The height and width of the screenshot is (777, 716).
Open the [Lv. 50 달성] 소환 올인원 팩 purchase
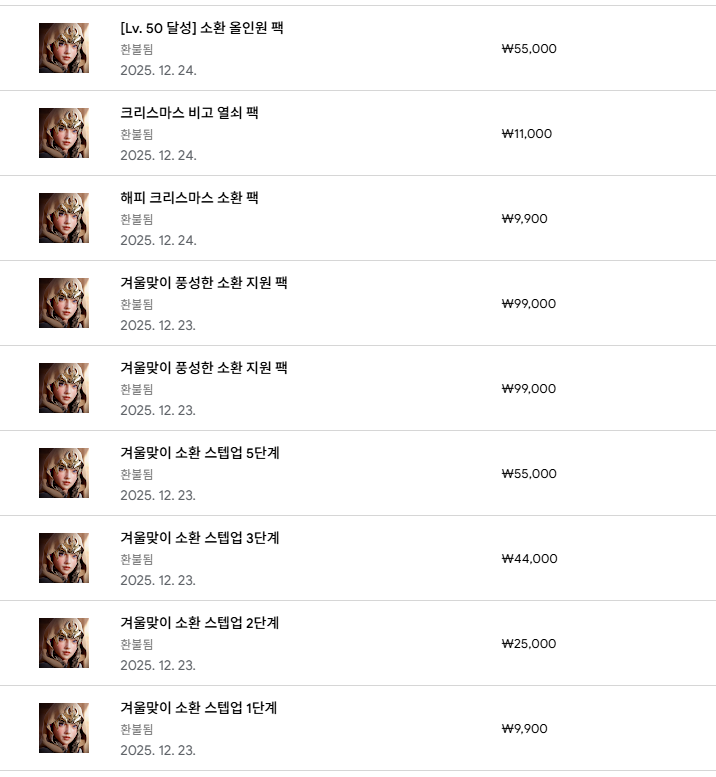tap(201, 28)
